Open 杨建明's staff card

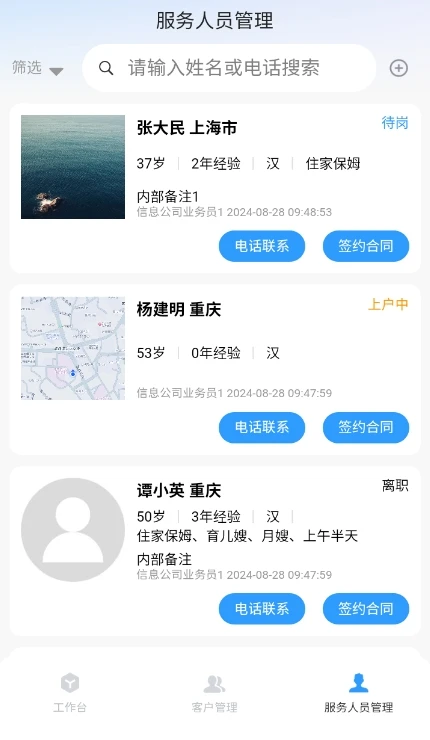click(215, 370)
